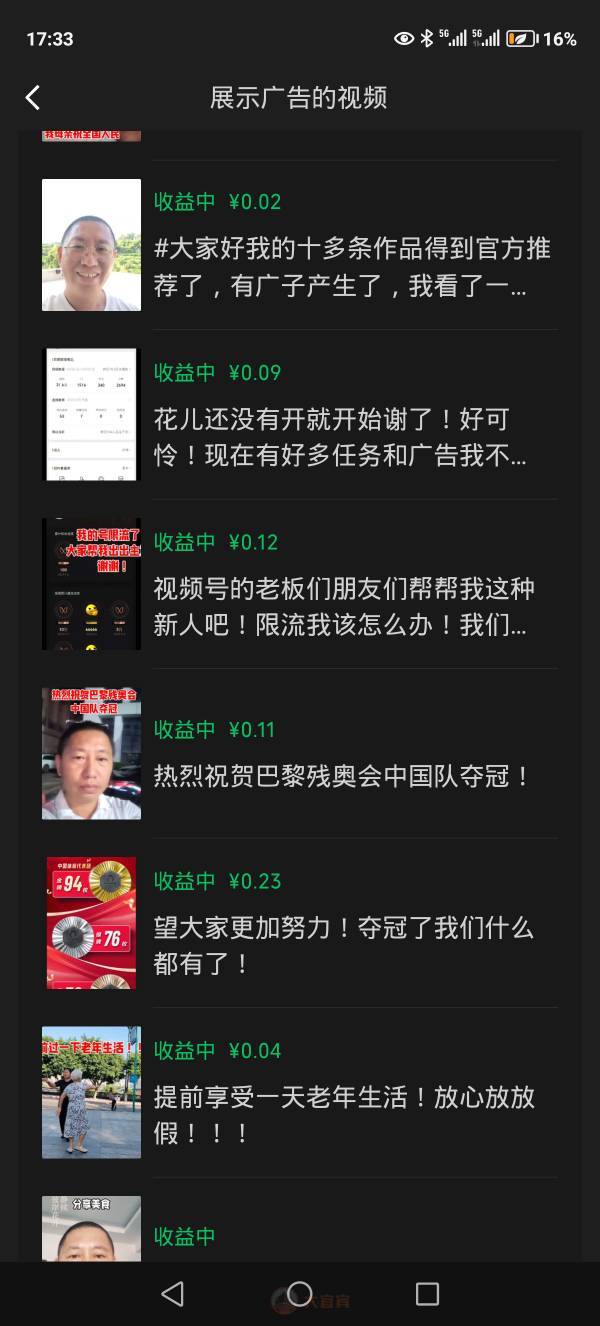Open the 提前享受一天老年生活 video
Screen dimensions: 600x1326
(300, 1092)
